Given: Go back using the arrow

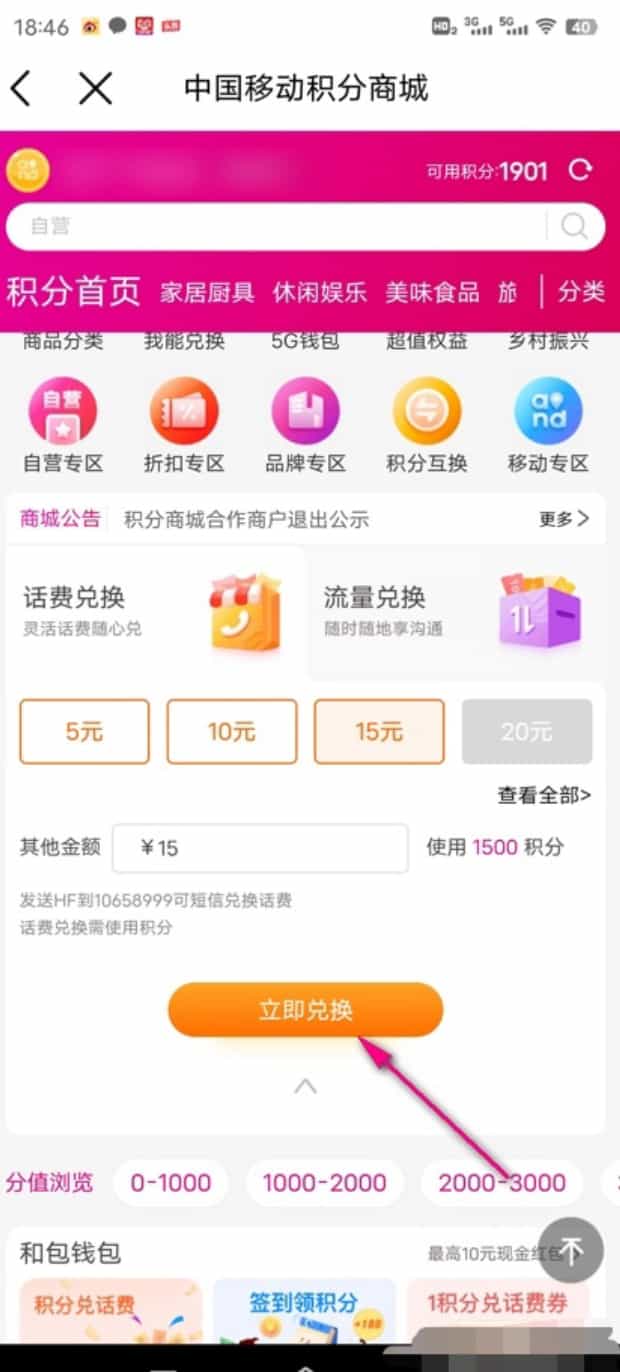Looking at the screenshot, I should point(22,89).
